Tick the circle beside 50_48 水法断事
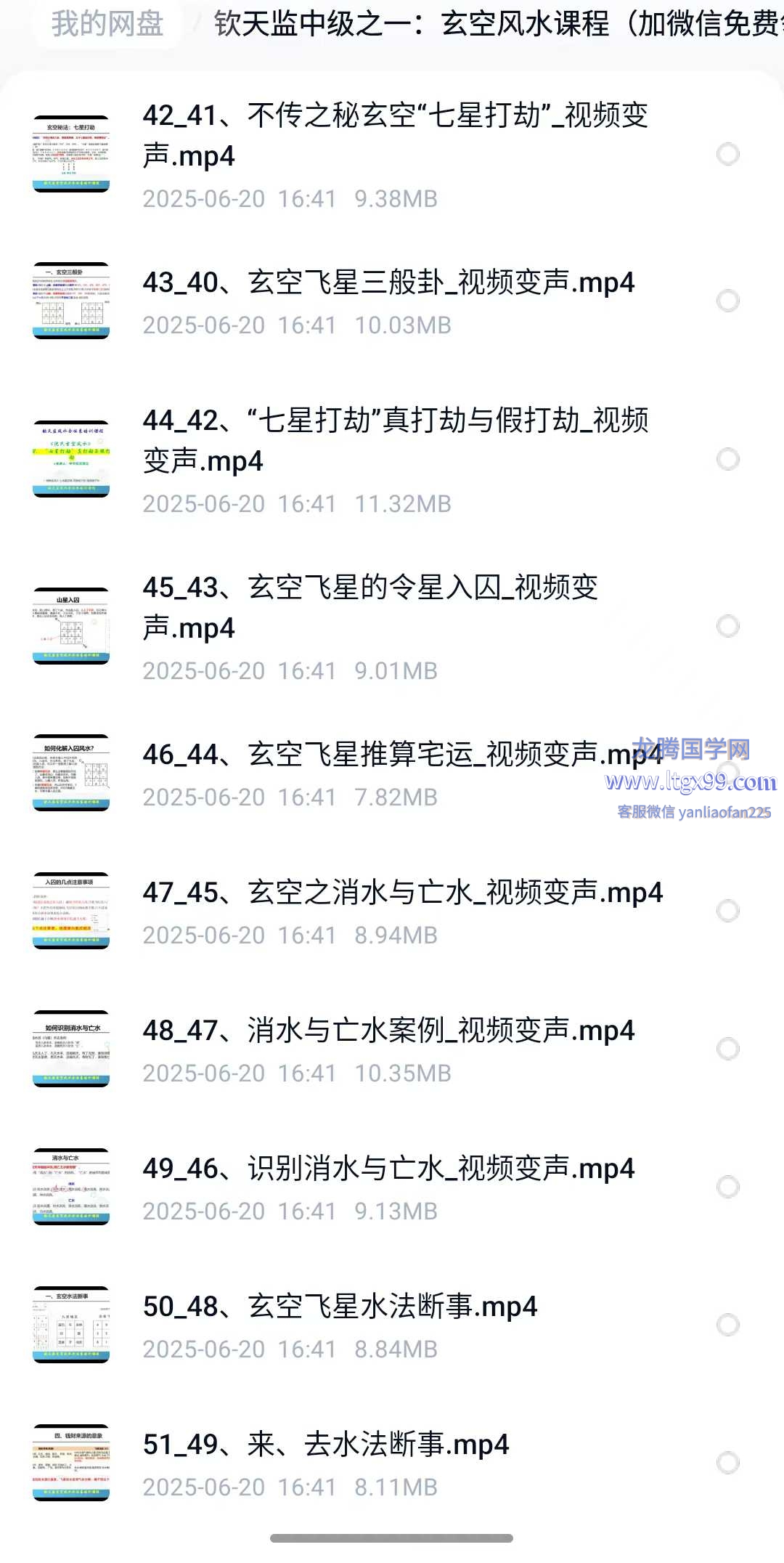 (727, 1325)
